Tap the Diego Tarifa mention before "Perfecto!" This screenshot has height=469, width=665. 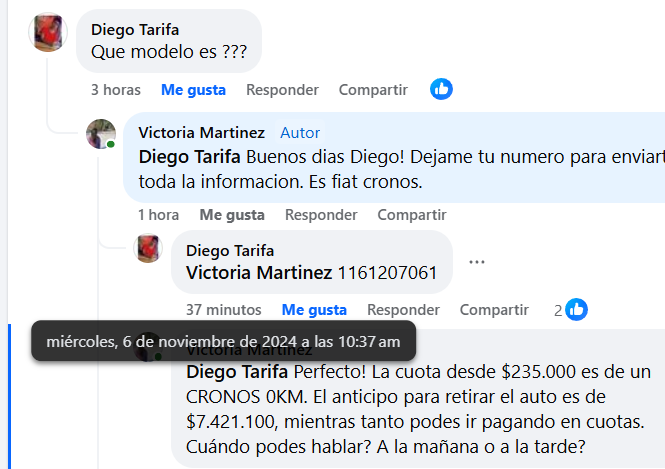[x=237, y=372]
